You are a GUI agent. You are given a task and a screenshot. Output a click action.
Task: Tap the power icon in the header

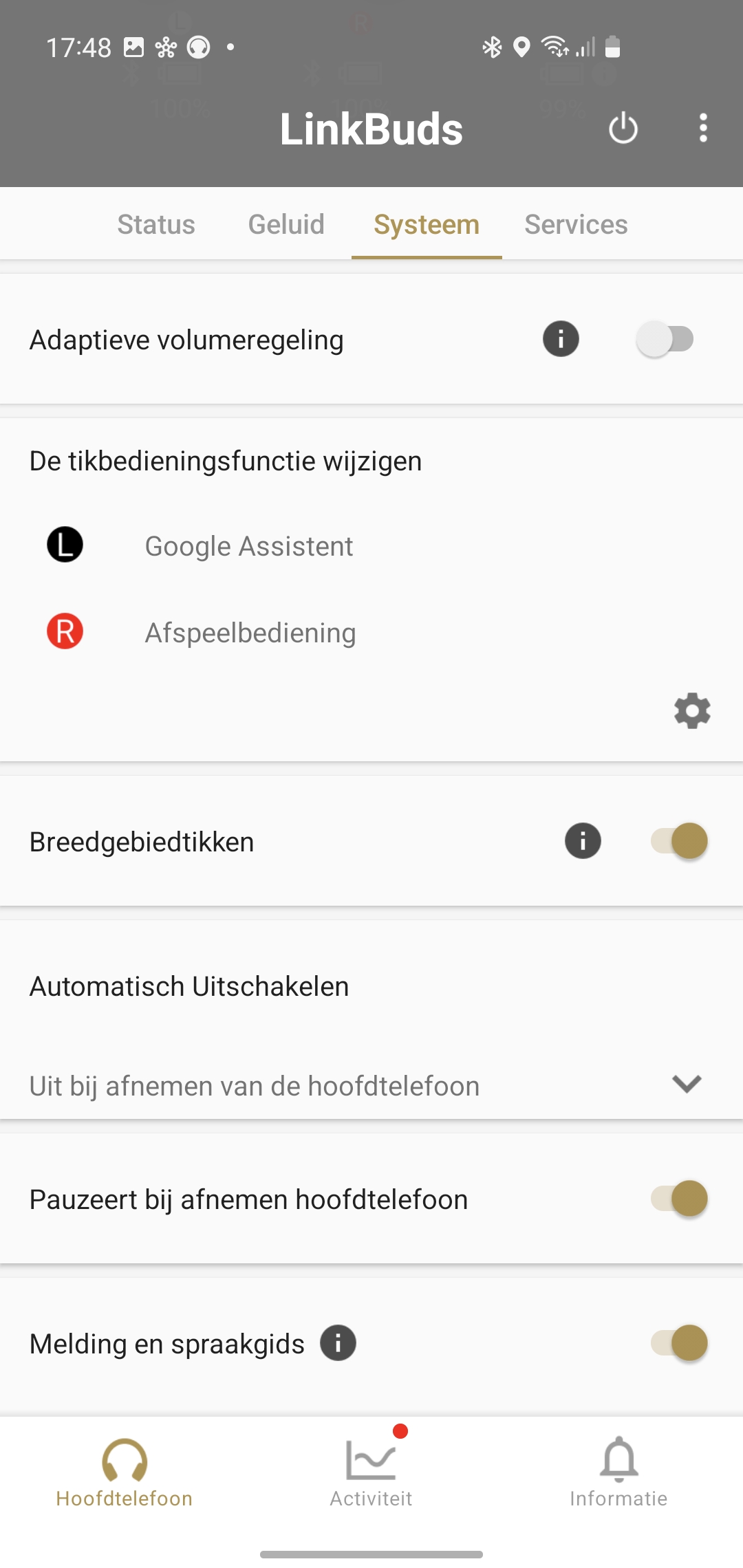coord(623,129)
